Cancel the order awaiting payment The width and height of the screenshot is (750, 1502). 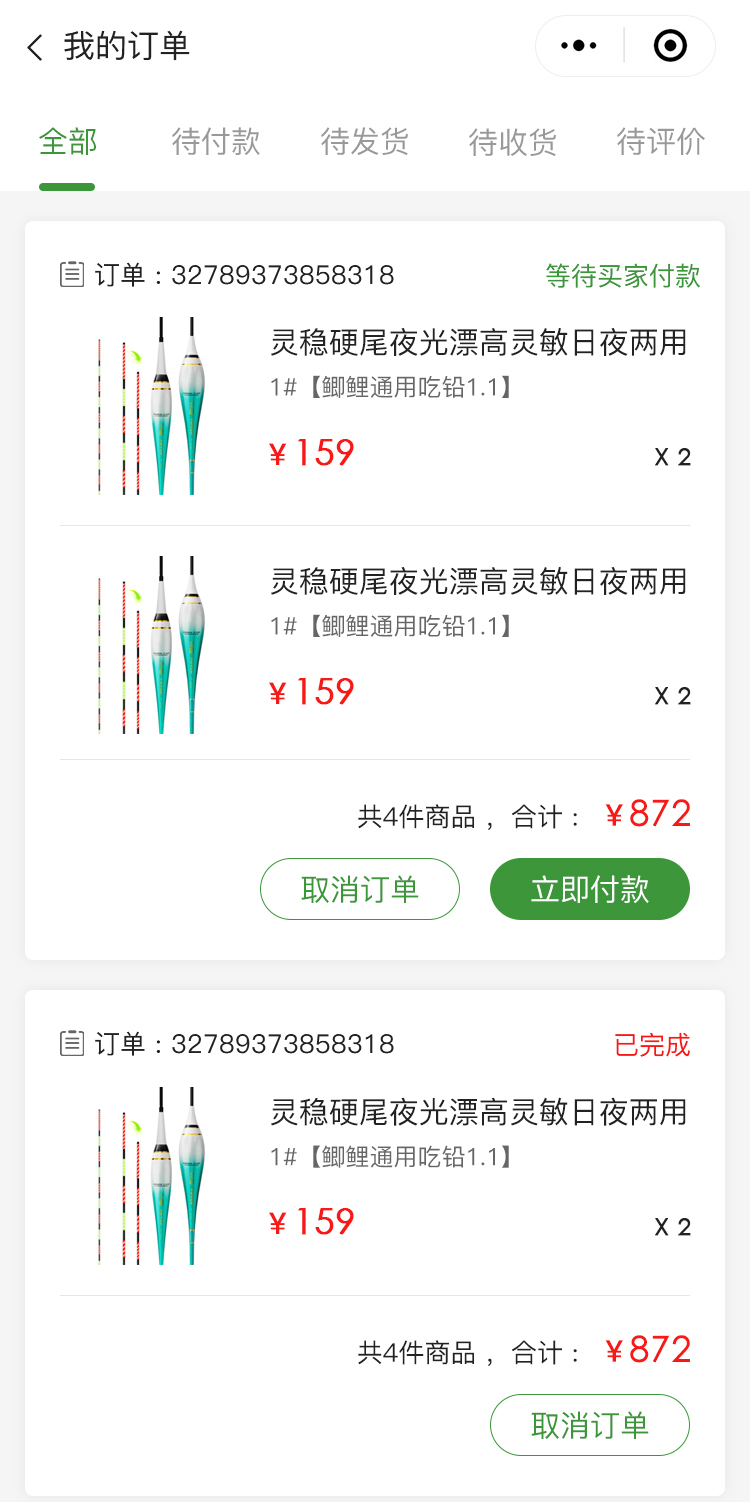coord(360,889)
